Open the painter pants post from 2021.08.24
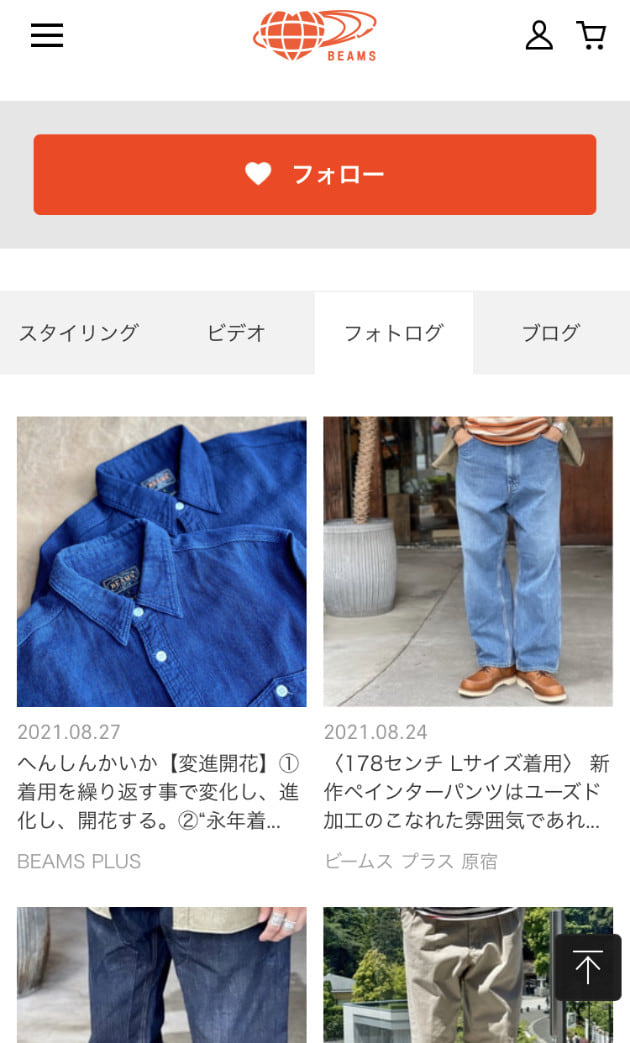 [467, 562]
